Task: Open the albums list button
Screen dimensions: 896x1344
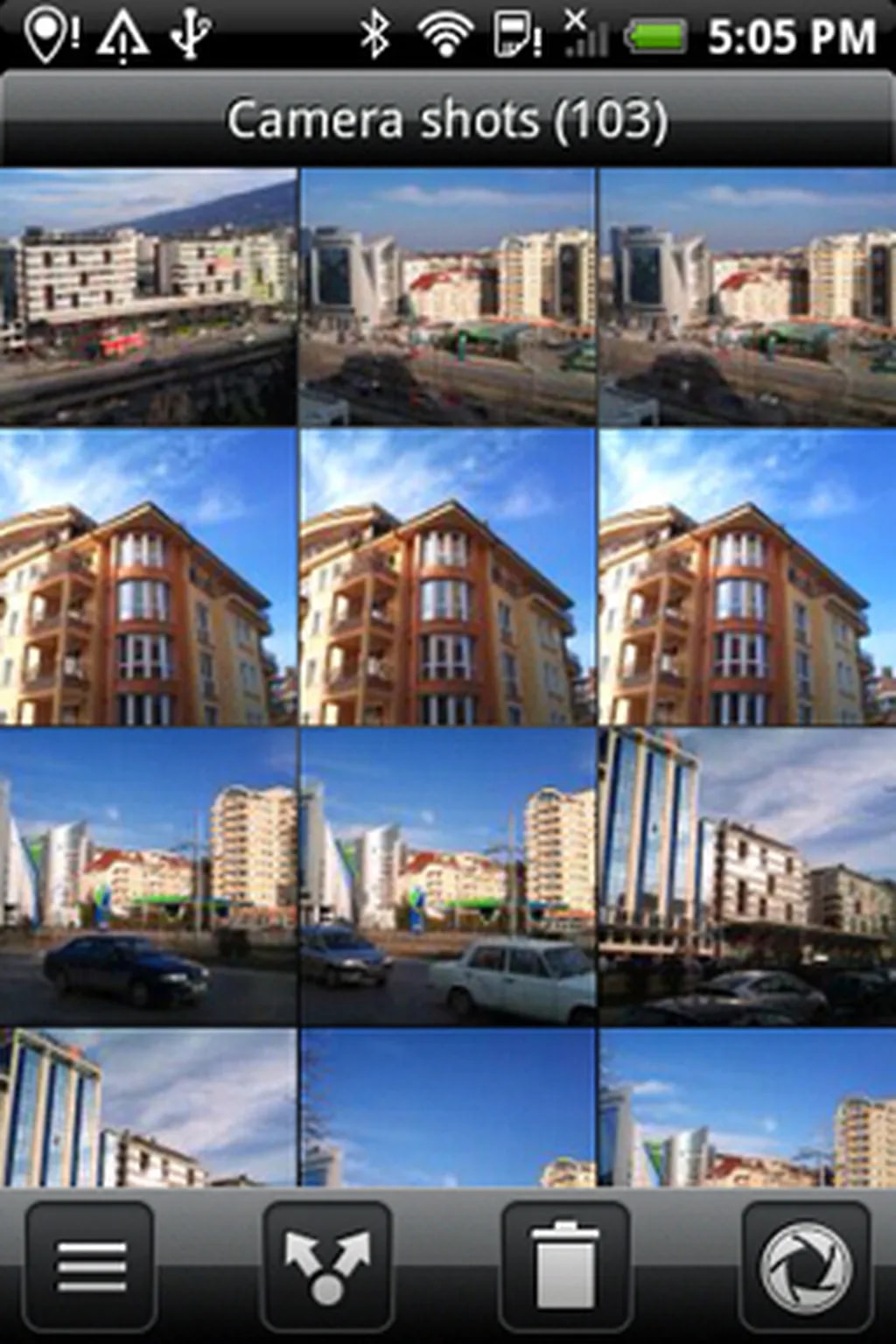Action: 90,1265
